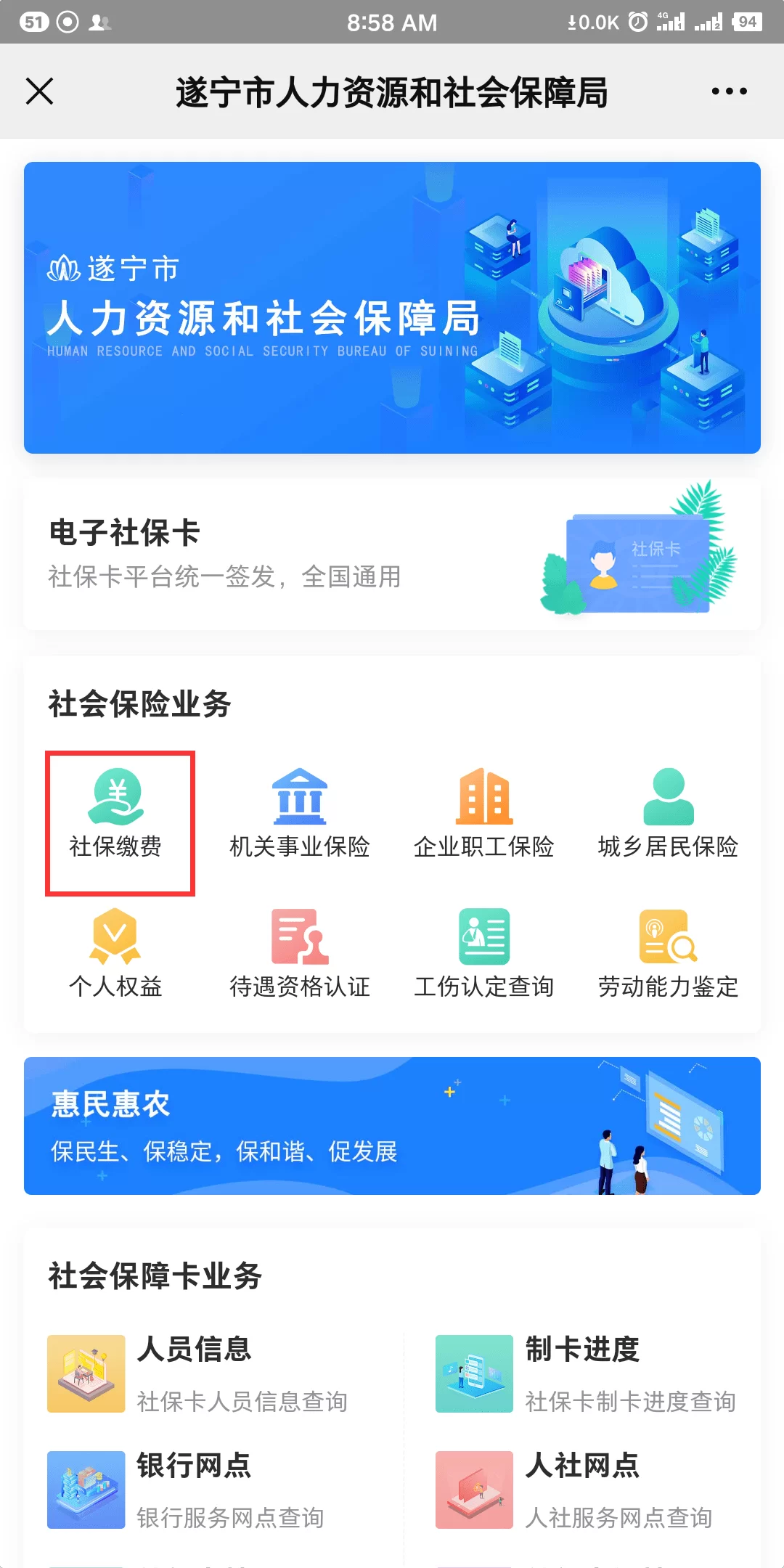The image size is (784, 1568).
Task: Close the page with the X icon
Action: (x=39, y=91)
